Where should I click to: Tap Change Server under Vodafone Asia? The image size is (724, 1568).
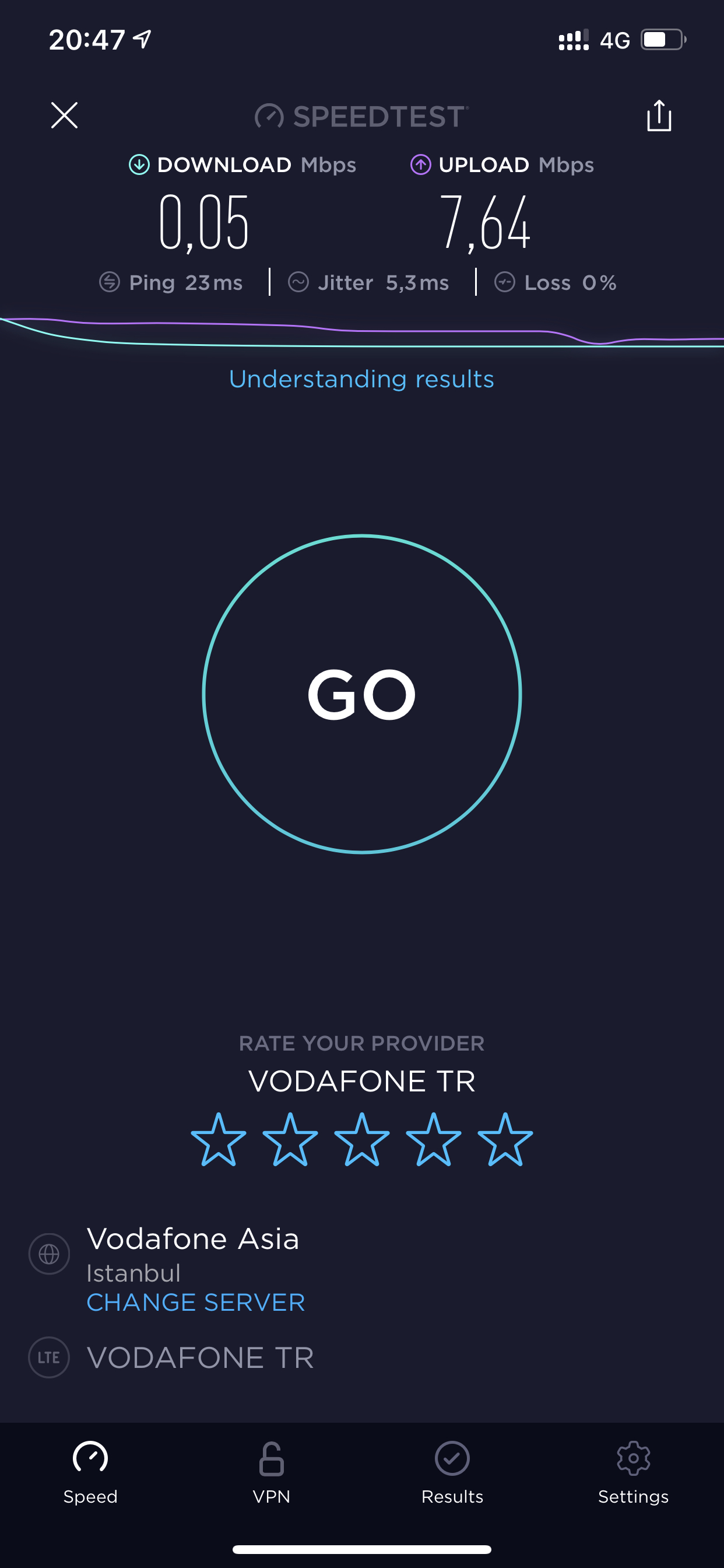195,1302
